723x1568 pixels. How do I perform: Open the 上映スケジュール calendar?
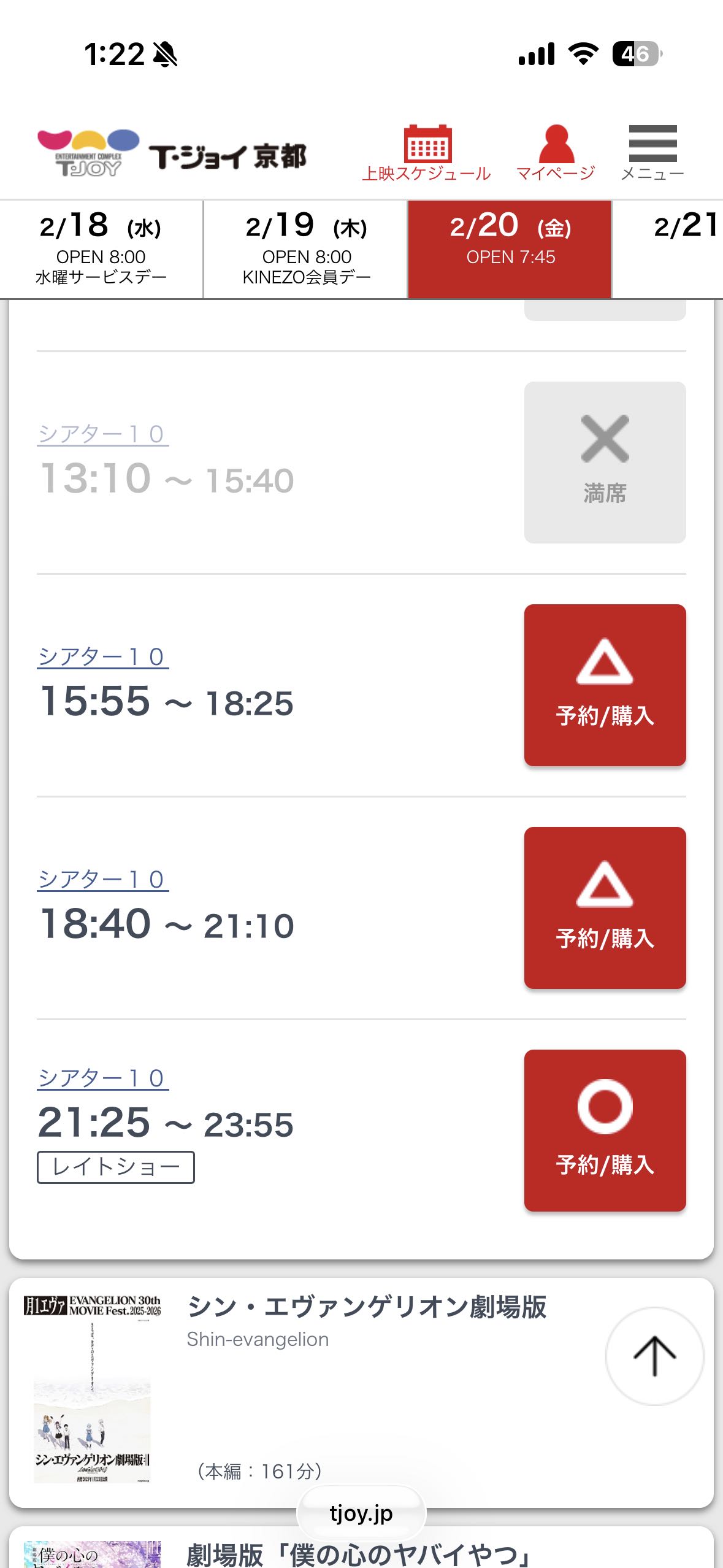tap(427, 153)
